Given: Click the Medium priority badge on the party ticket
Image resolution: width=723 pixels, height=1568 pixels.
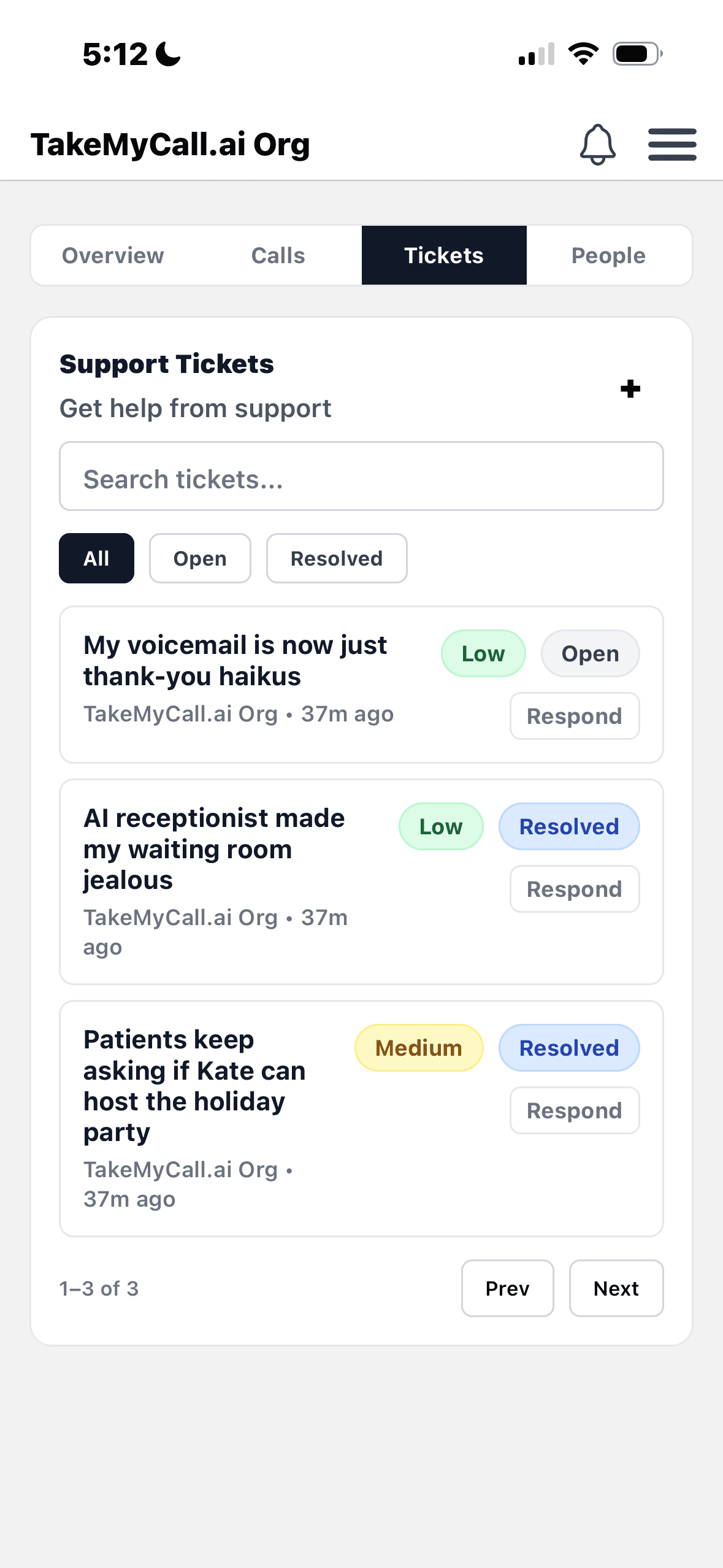Looking at the screenshot, I should pyautogui.click(x=419, y=1048).
